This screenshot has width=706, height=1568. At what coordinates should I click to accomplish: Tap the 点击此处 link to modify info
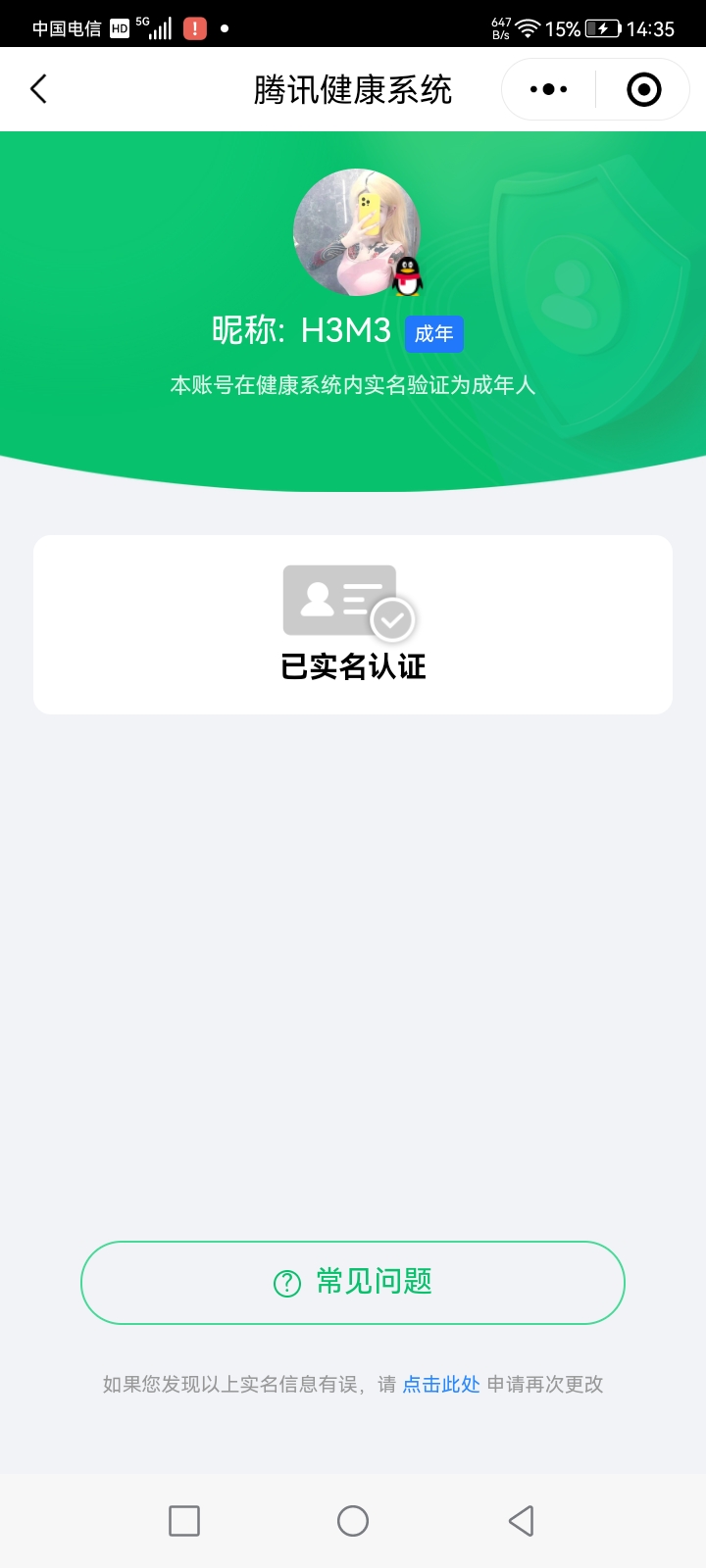coord(441,1384)
